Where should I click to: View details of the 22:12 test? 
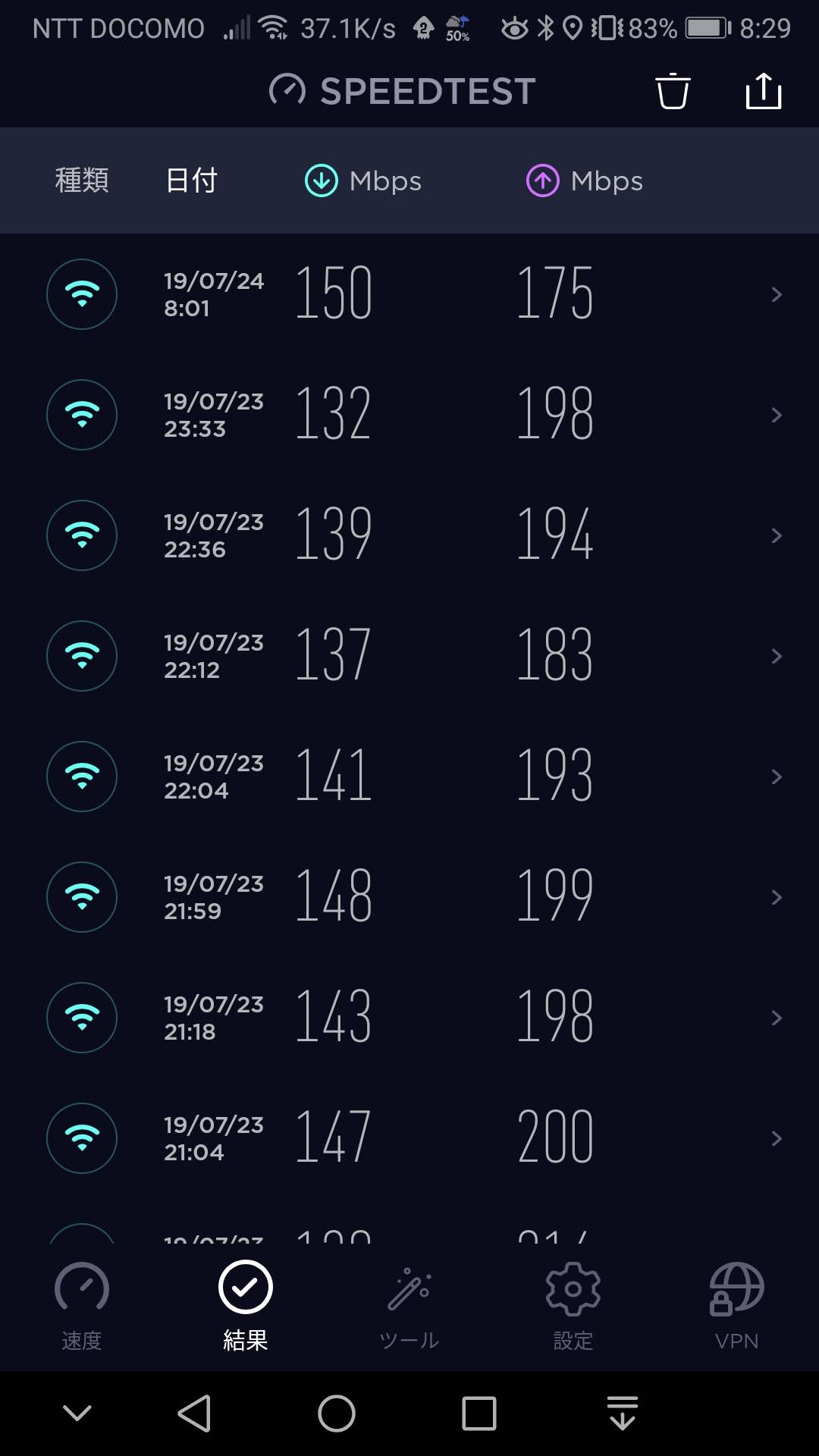409,656
